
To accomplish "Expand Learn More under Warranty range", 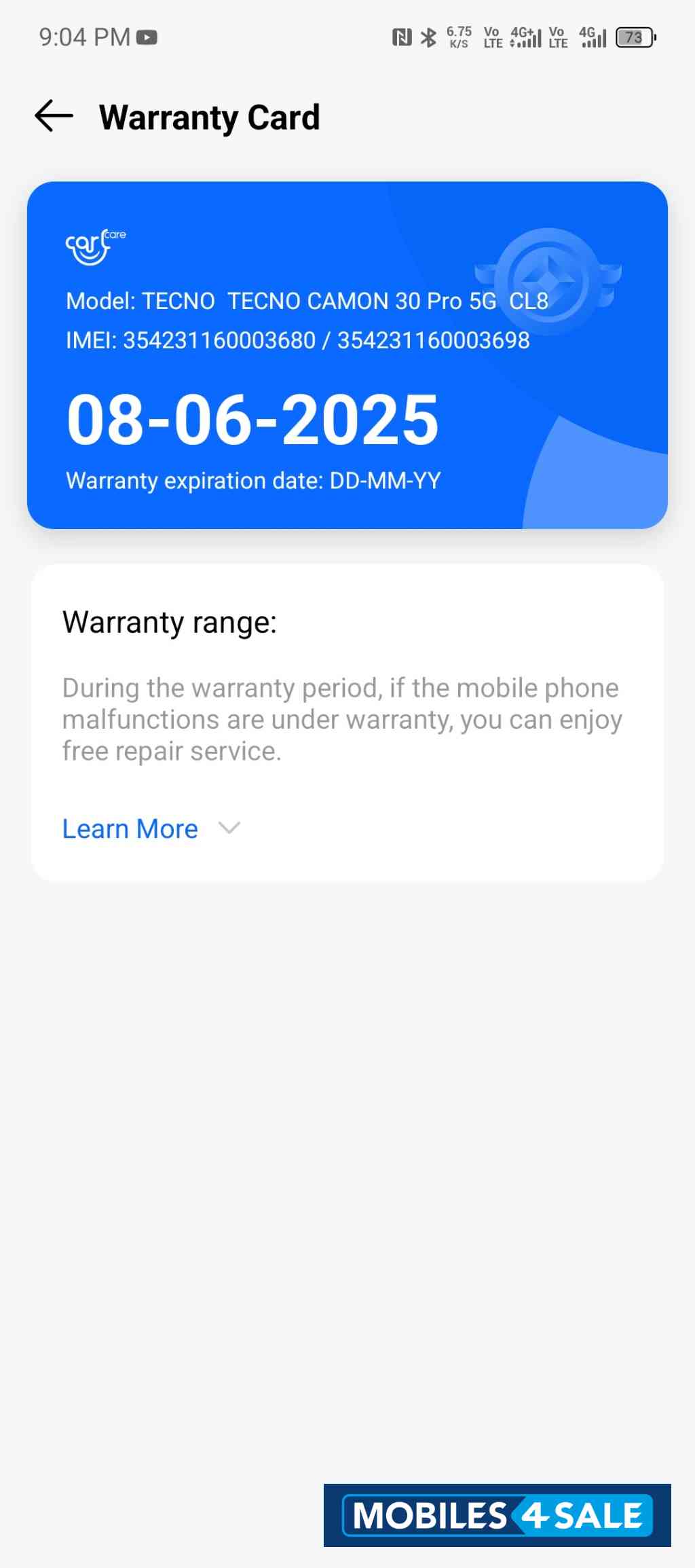I will 151,828.
